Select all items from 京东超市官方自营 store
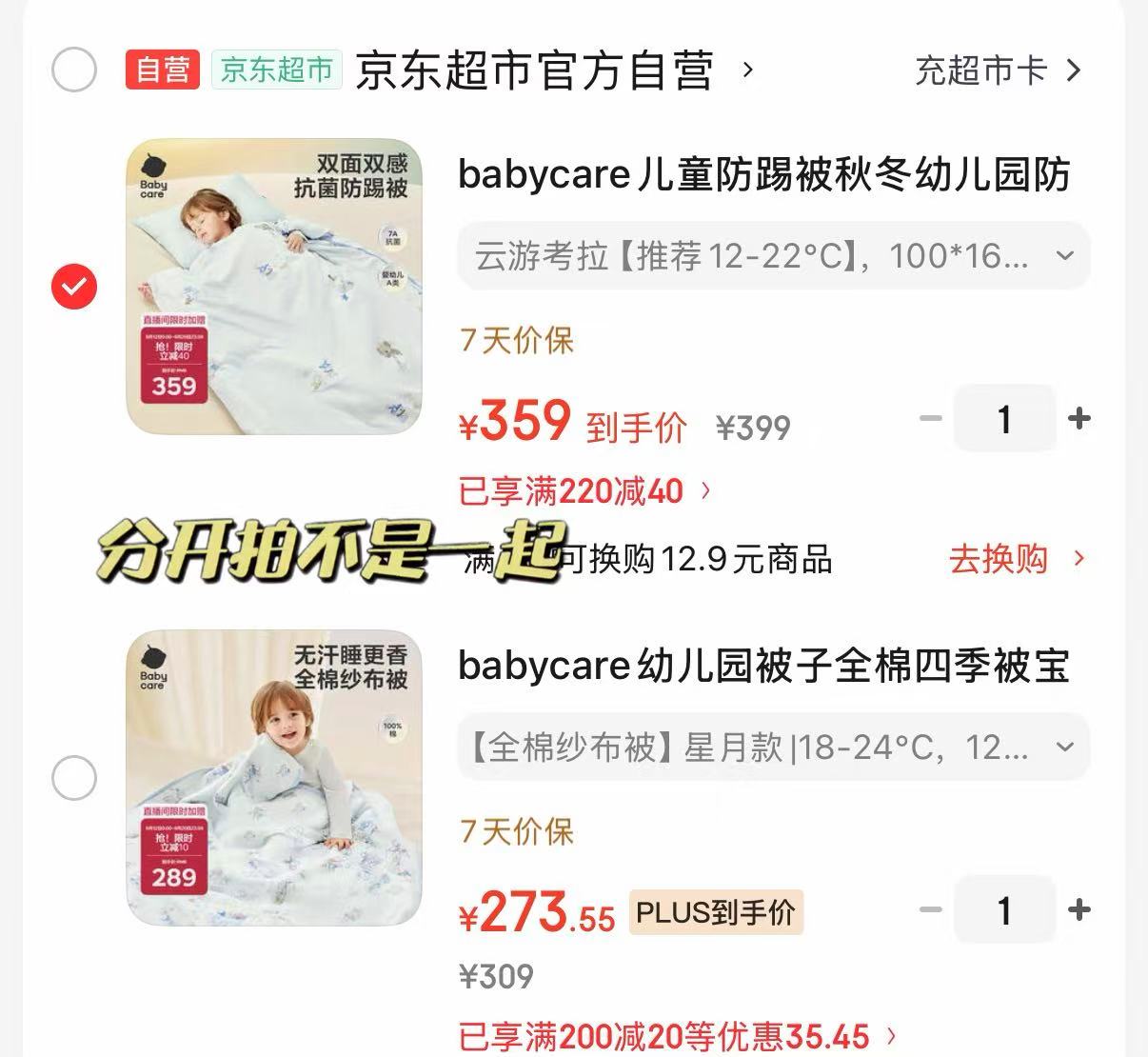1148x1057 pixels. point(74,70)
